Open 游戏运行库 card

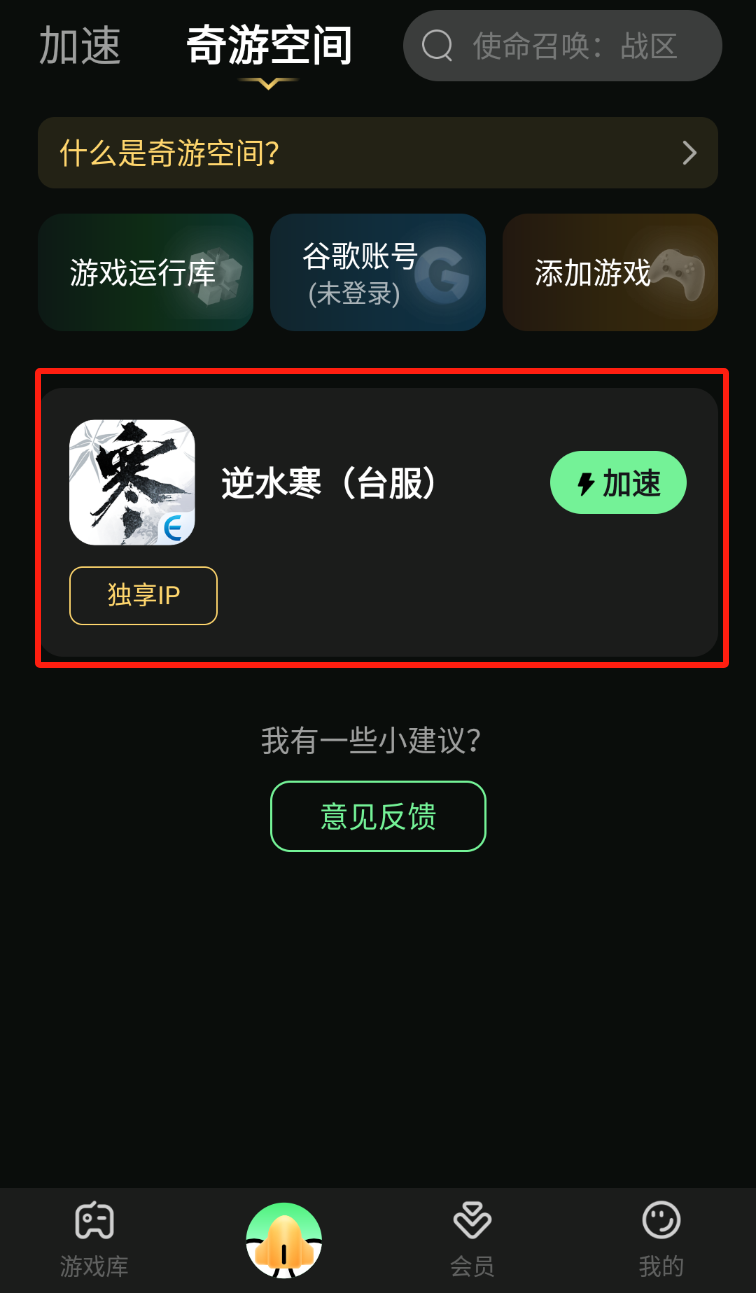(x=146, y=272)
